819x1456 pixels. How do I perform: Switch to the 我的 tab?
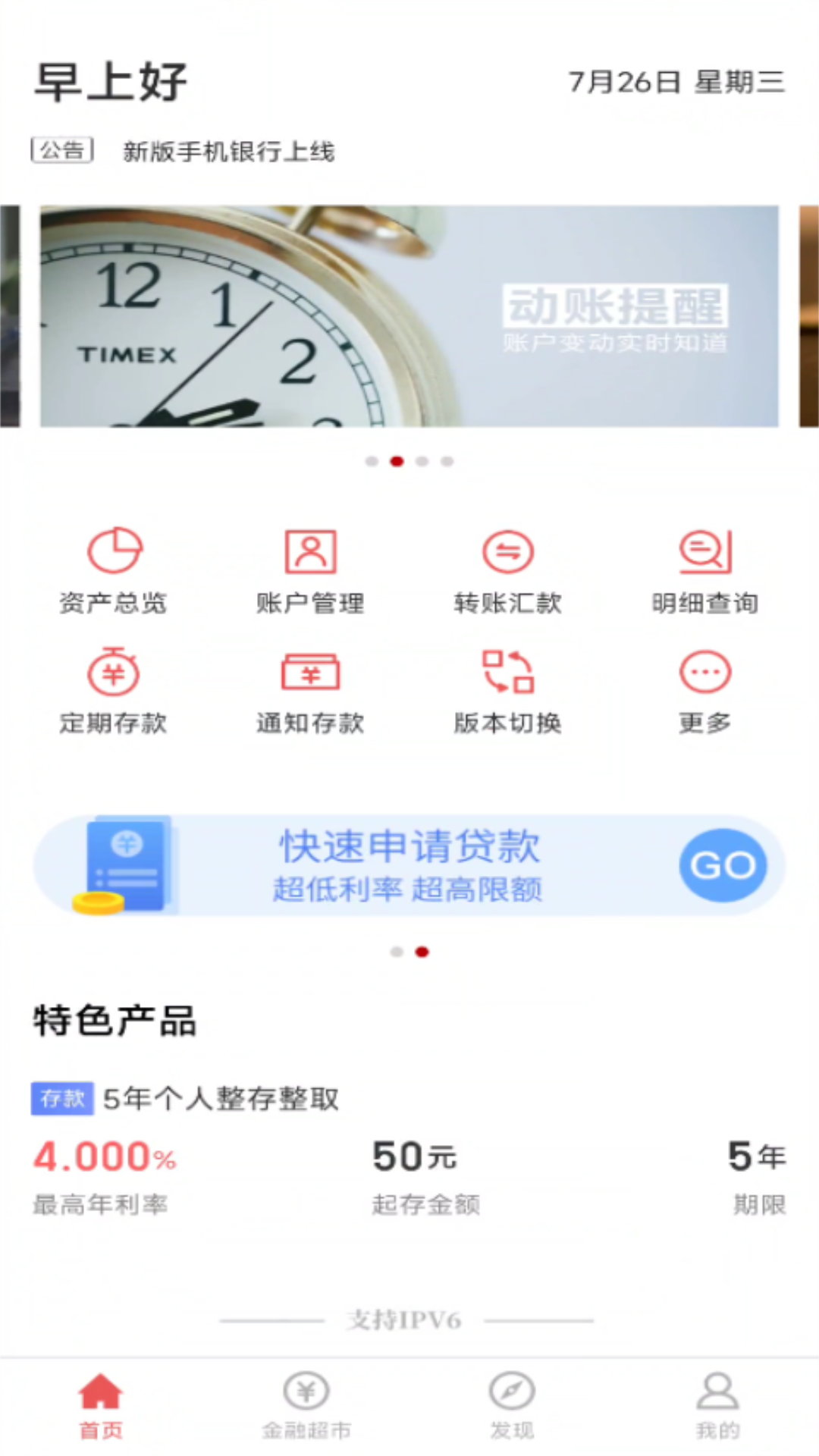coord(717,1404)
